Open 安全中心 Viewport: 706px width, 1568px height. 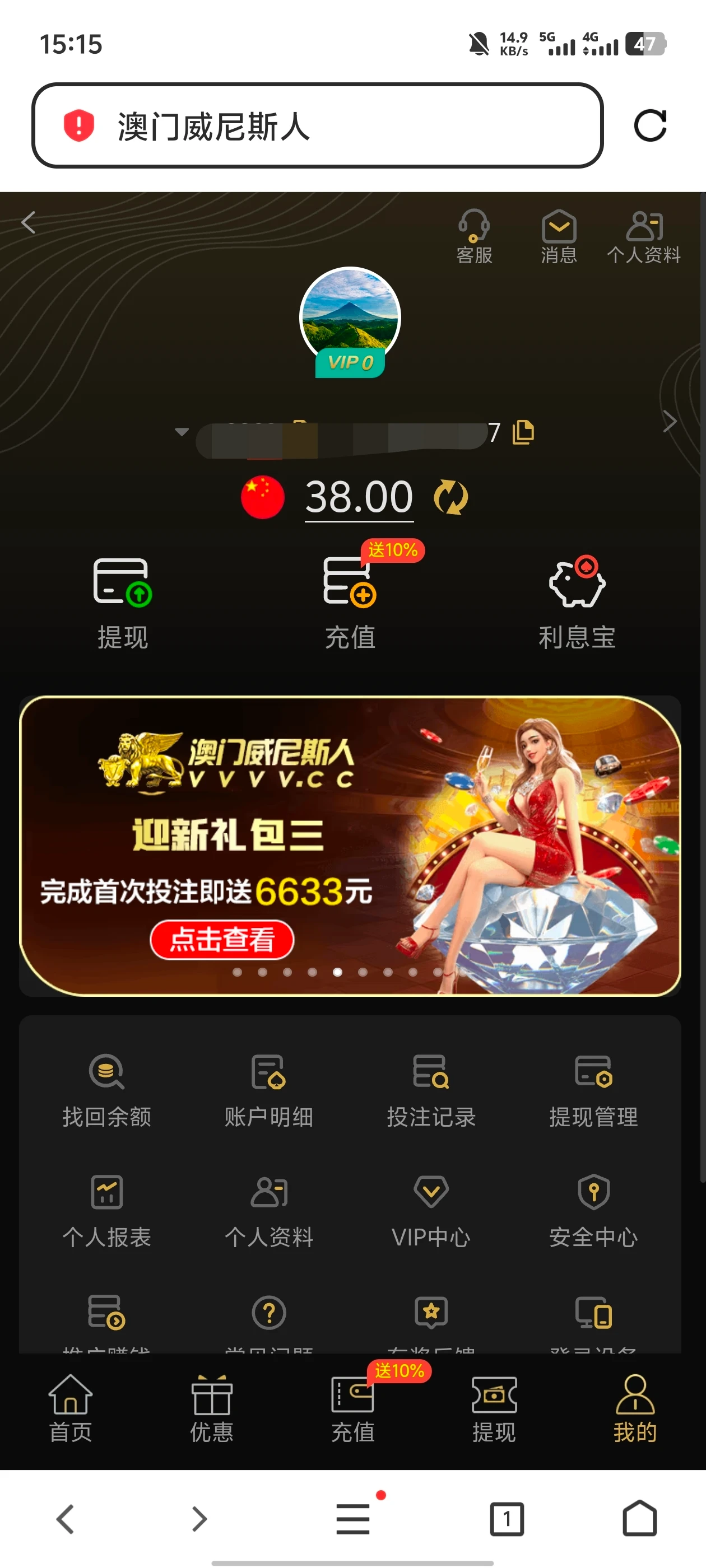coord(593,1210)
